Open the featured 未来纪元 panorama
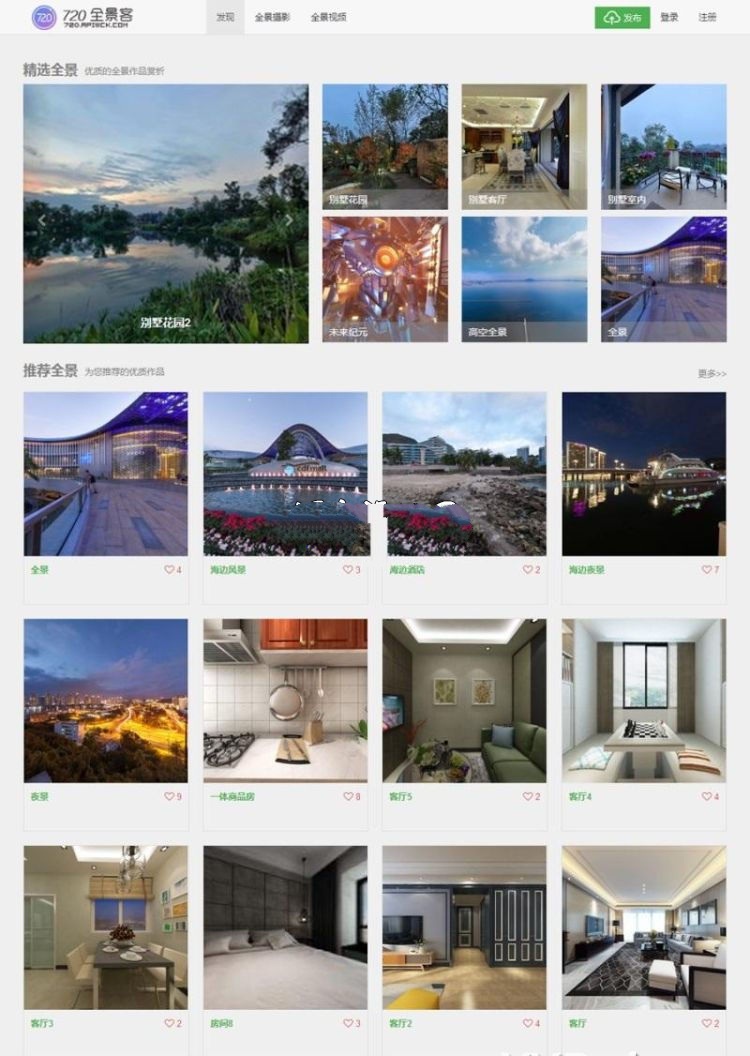The image size is (750, 1056). [x=385, y=279]
